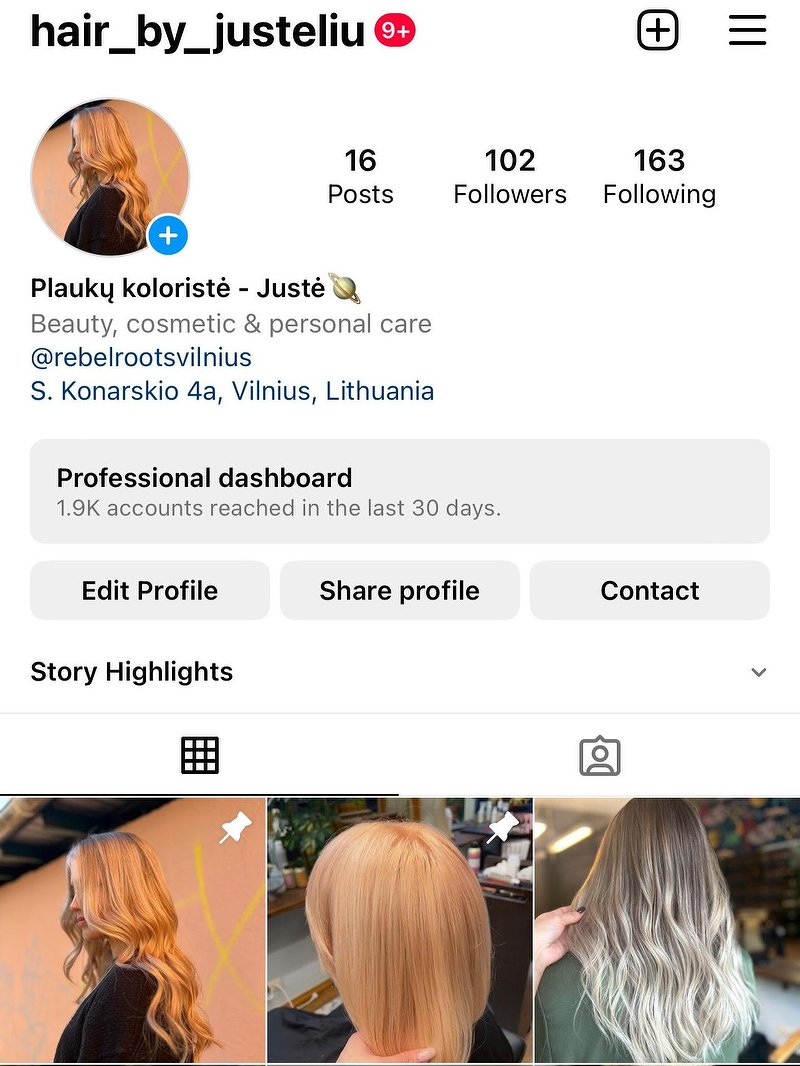Open the S. Konarskio 4a address link
The image size is (800, 1066).
[x=232, y=390]
